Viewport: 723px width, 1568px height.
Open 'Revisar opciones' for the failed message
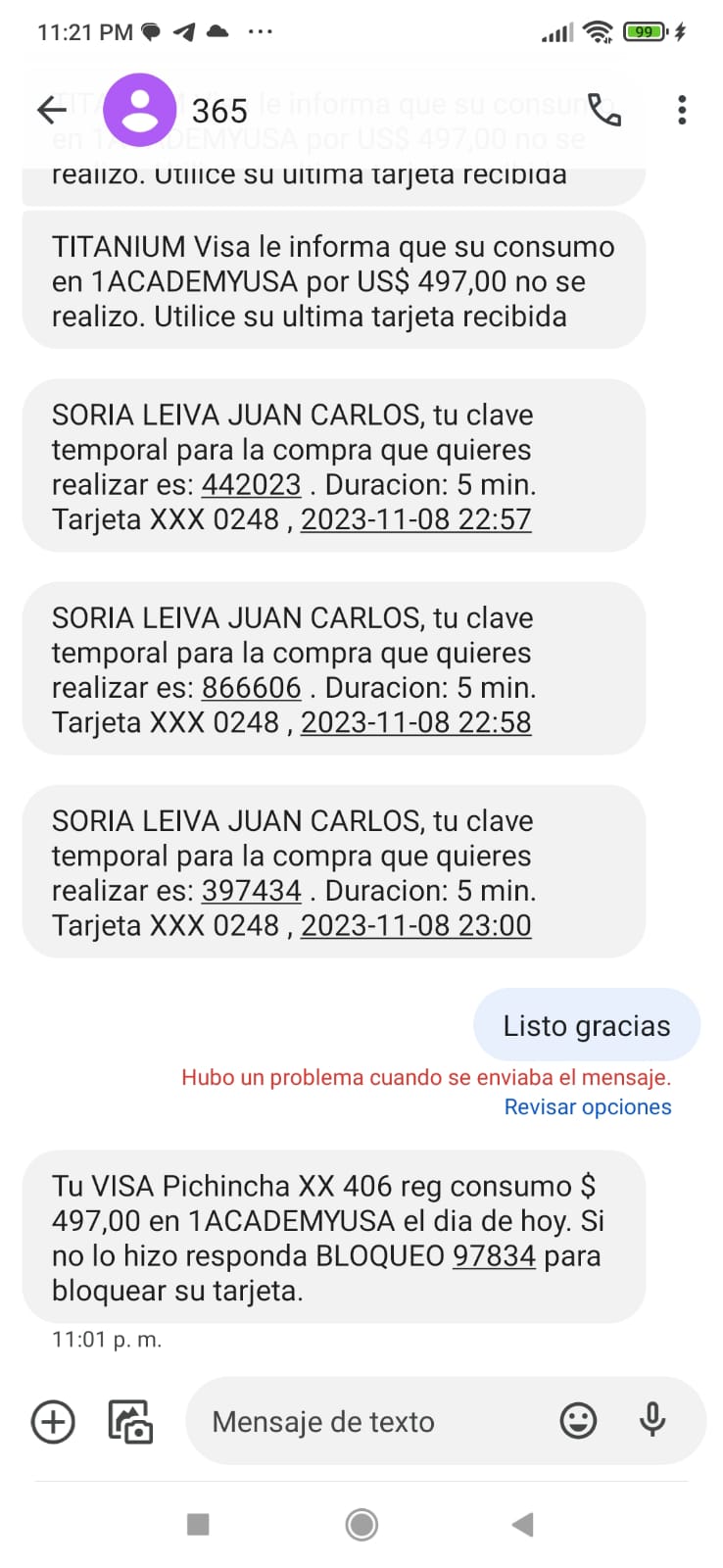[588, 1106]
